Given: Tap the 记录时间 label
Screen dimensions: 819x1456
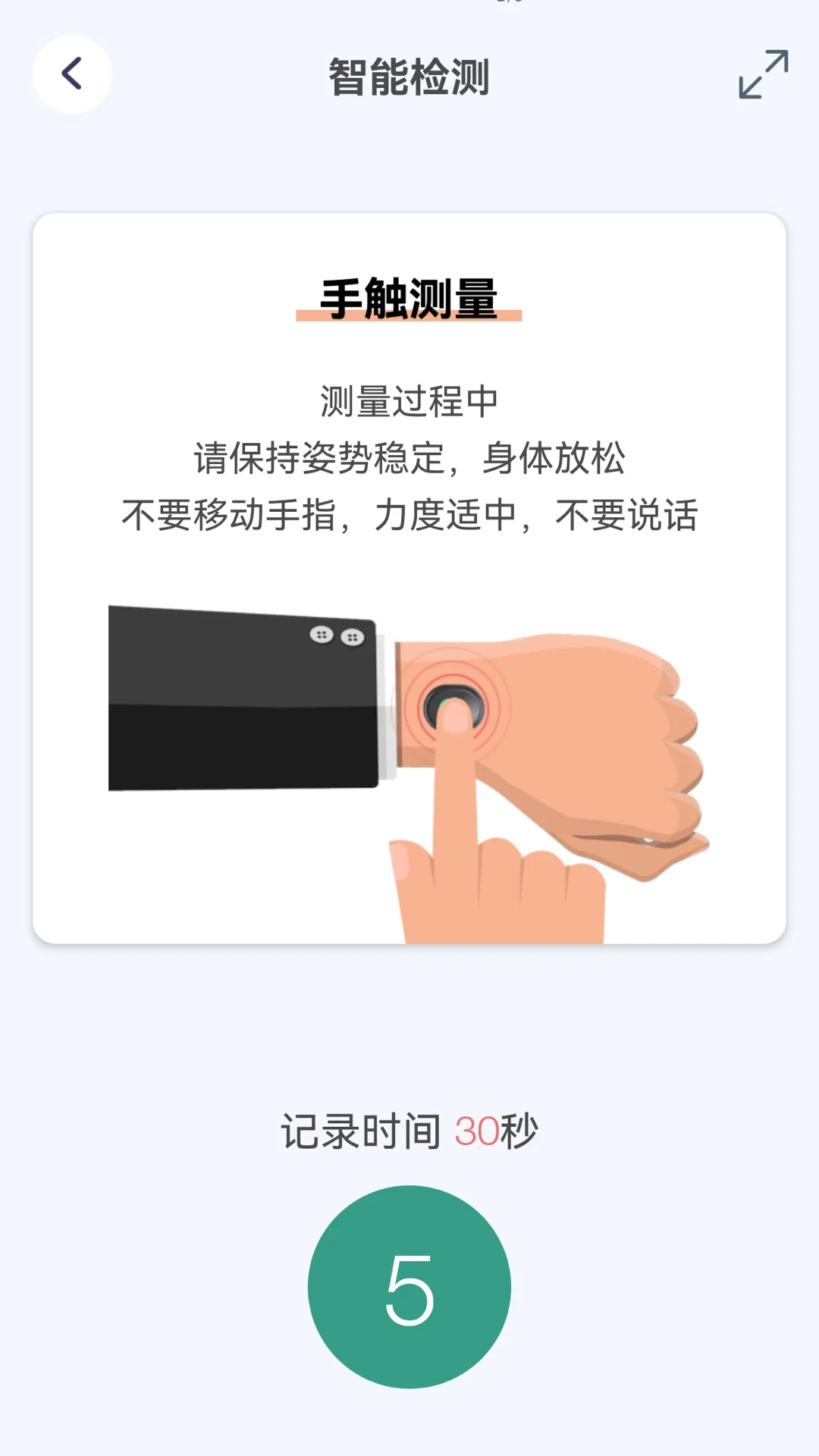Looking at the screenshot, I should click(x=362, y=1128).
